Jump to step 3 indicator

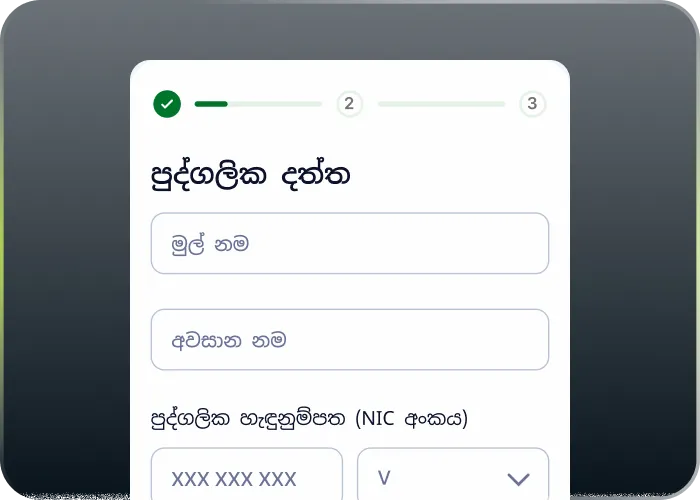click(x=532, y=103)
